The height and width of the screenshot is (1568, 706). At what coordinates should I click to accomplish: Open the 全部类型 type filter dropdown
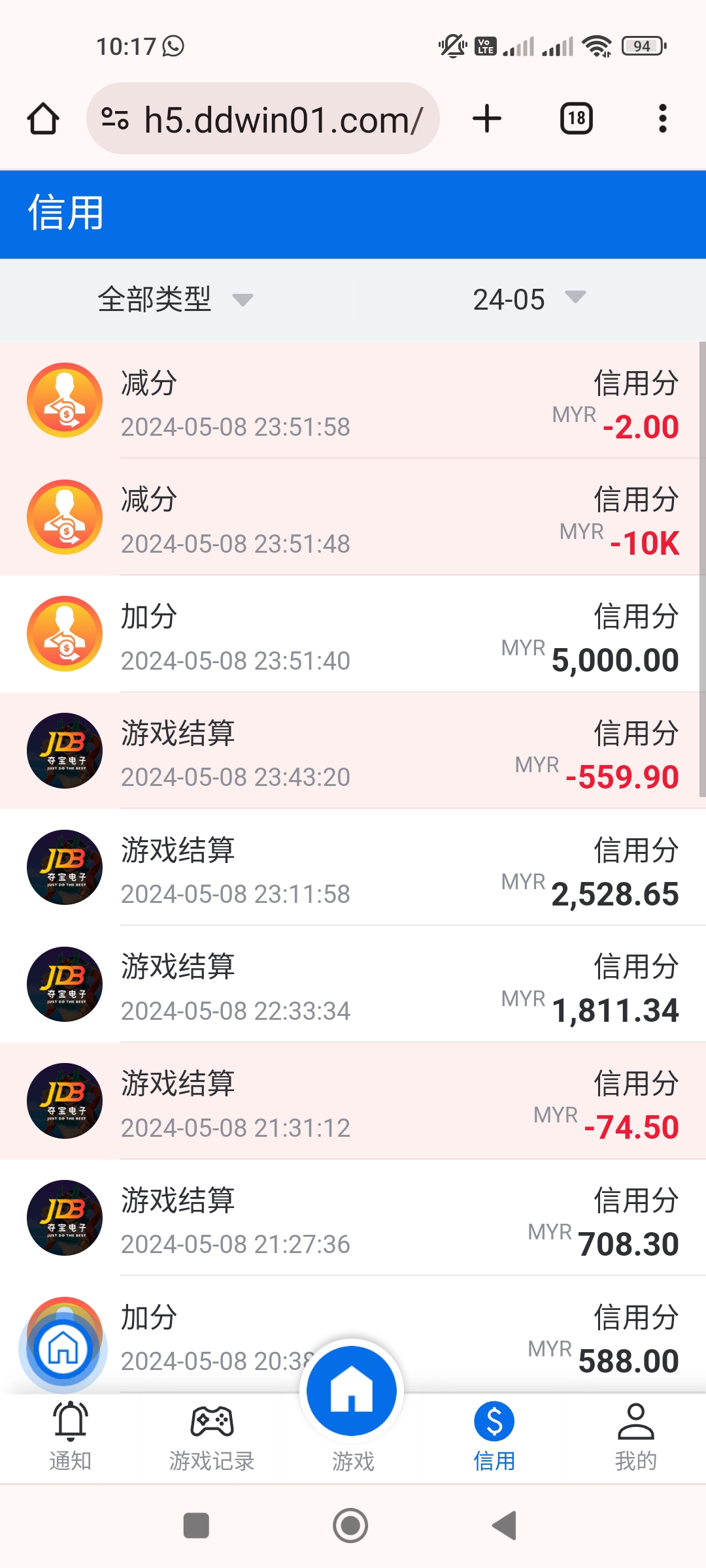coord(175,300)
